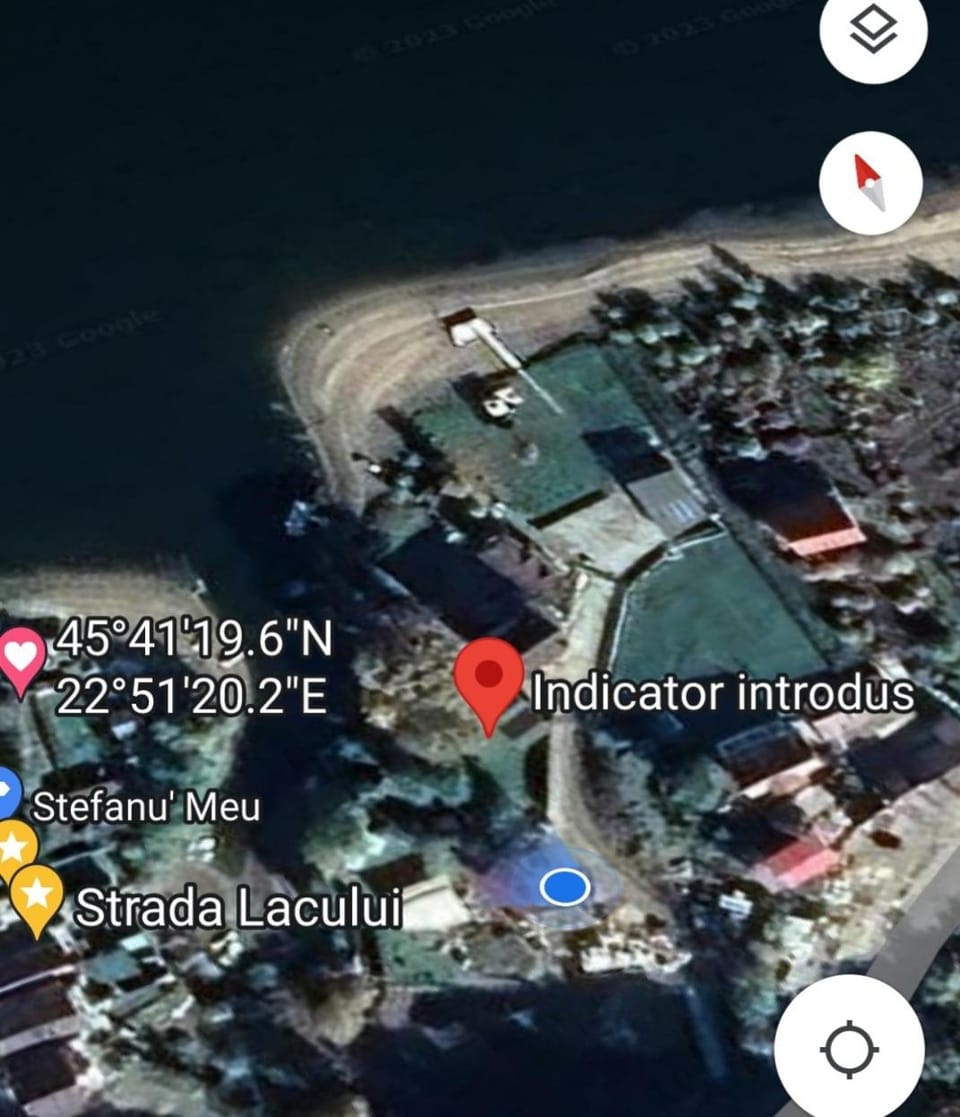Open the Strada Lacului starred pin

pyautogui.click(x=38, y=895)
